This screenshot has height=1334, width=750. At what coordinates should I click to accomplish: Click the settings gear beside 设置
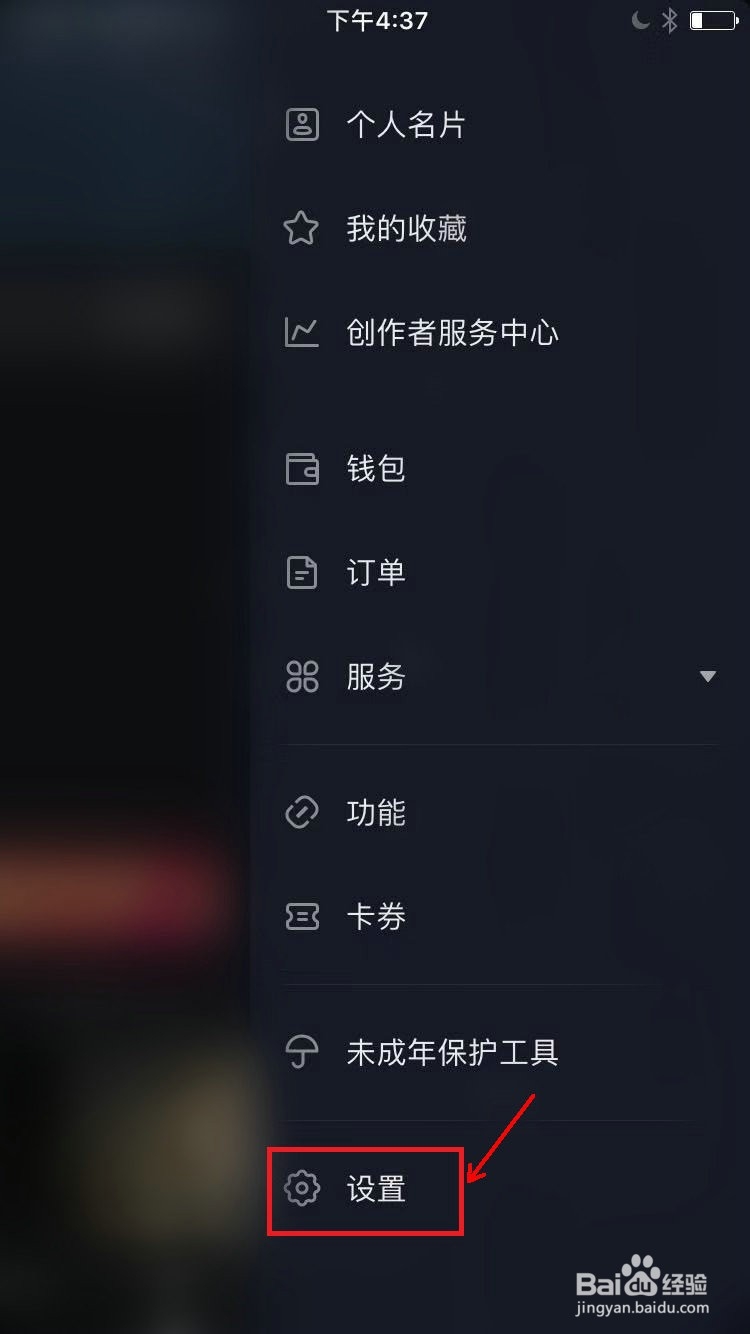coord(300,1190)
